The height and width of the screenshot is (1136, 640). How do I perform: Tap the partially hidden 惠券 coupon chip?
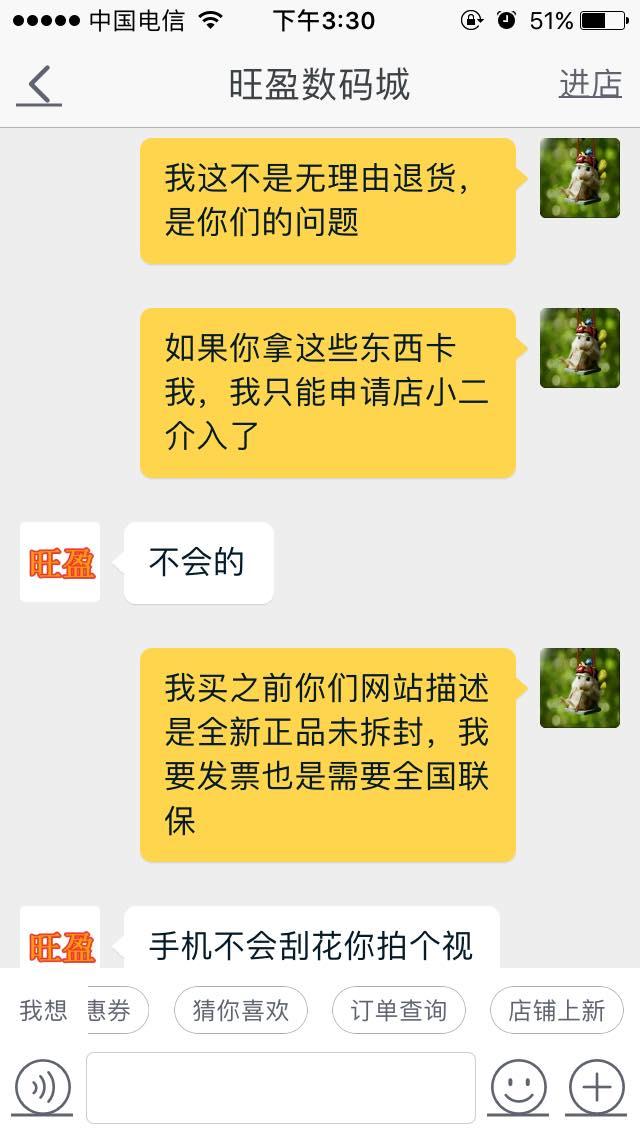click(117, 1010)
